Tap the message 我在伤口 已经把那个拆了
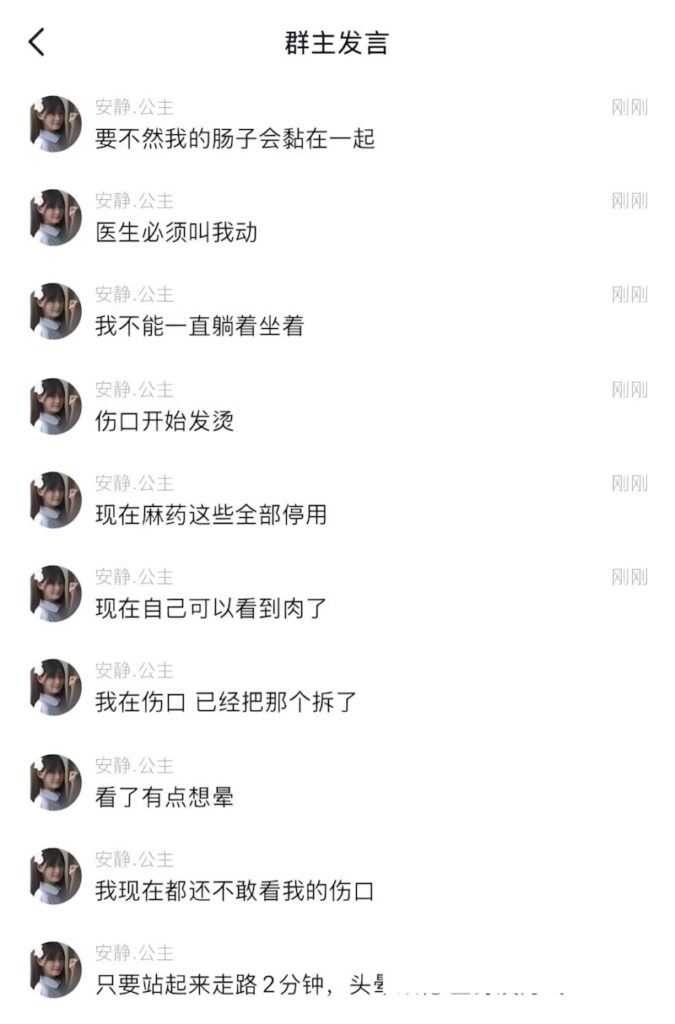 [226, 702]
